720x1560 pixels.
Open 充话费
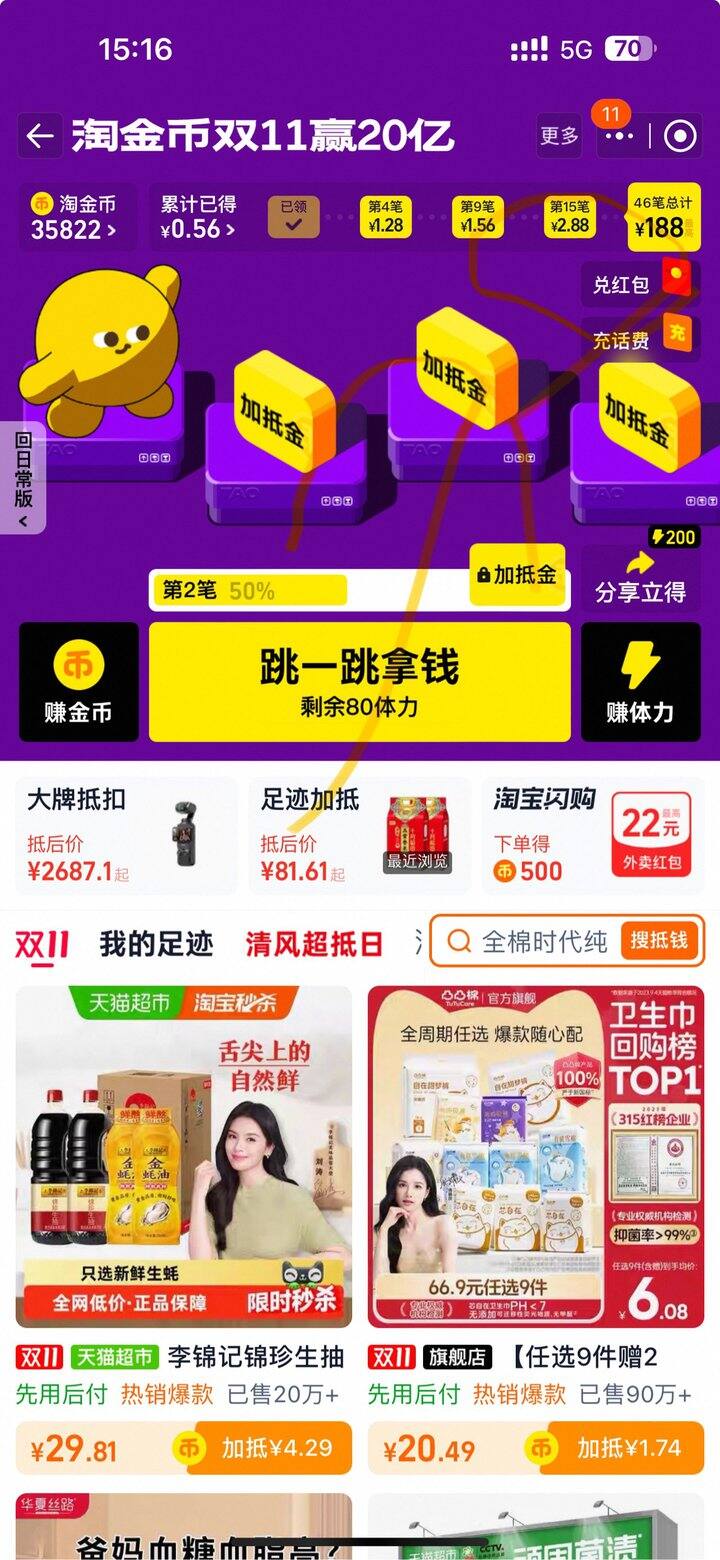pyautogui.click(x=636, y=340)
